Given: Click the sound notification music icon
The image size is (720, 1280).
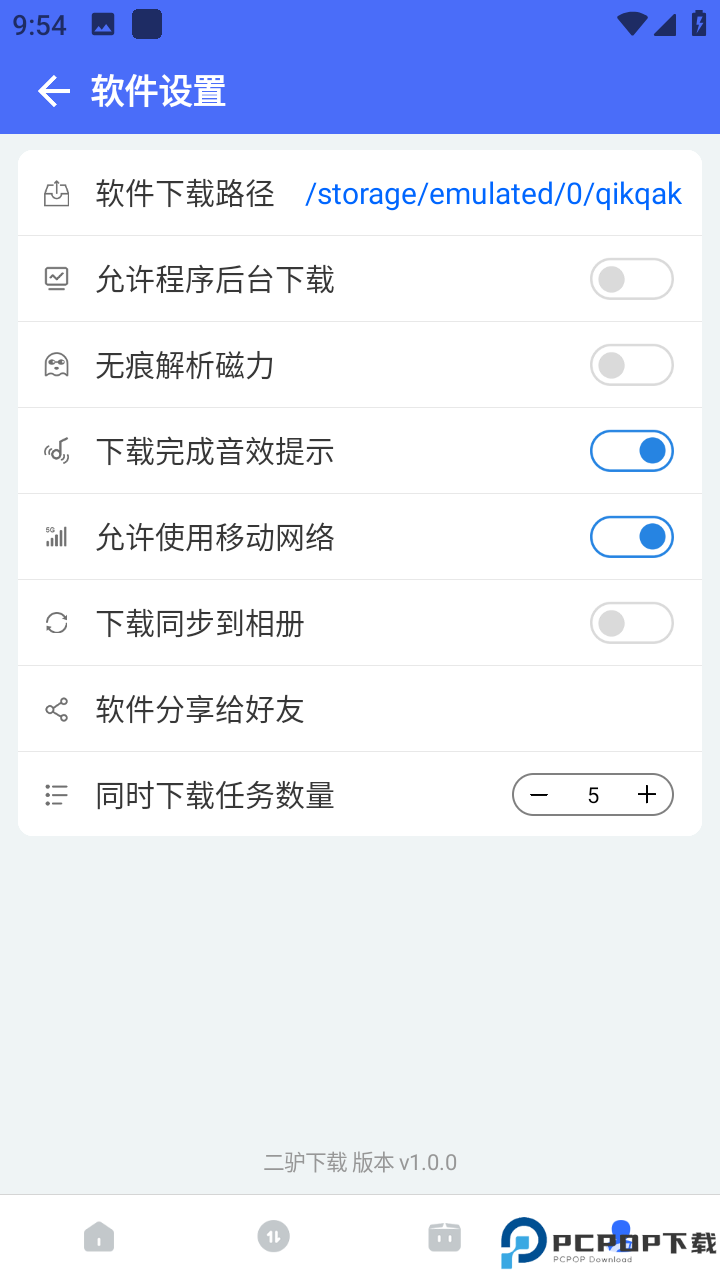Looking at the screenshot, I should 56,451.
